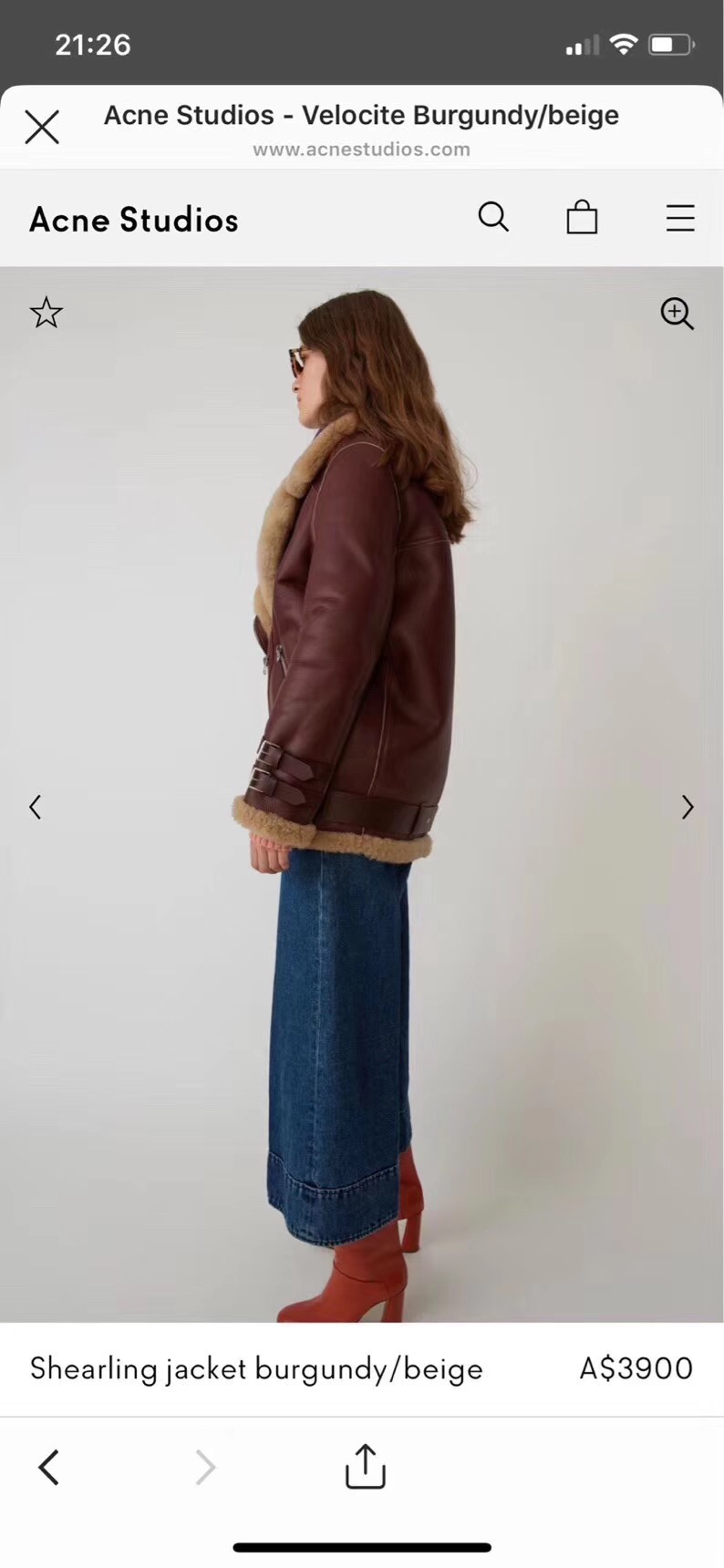The height and width of the screenshot is (1568, 724).
Task: Close the in-app browser page
Action: [x=42, y=128]
